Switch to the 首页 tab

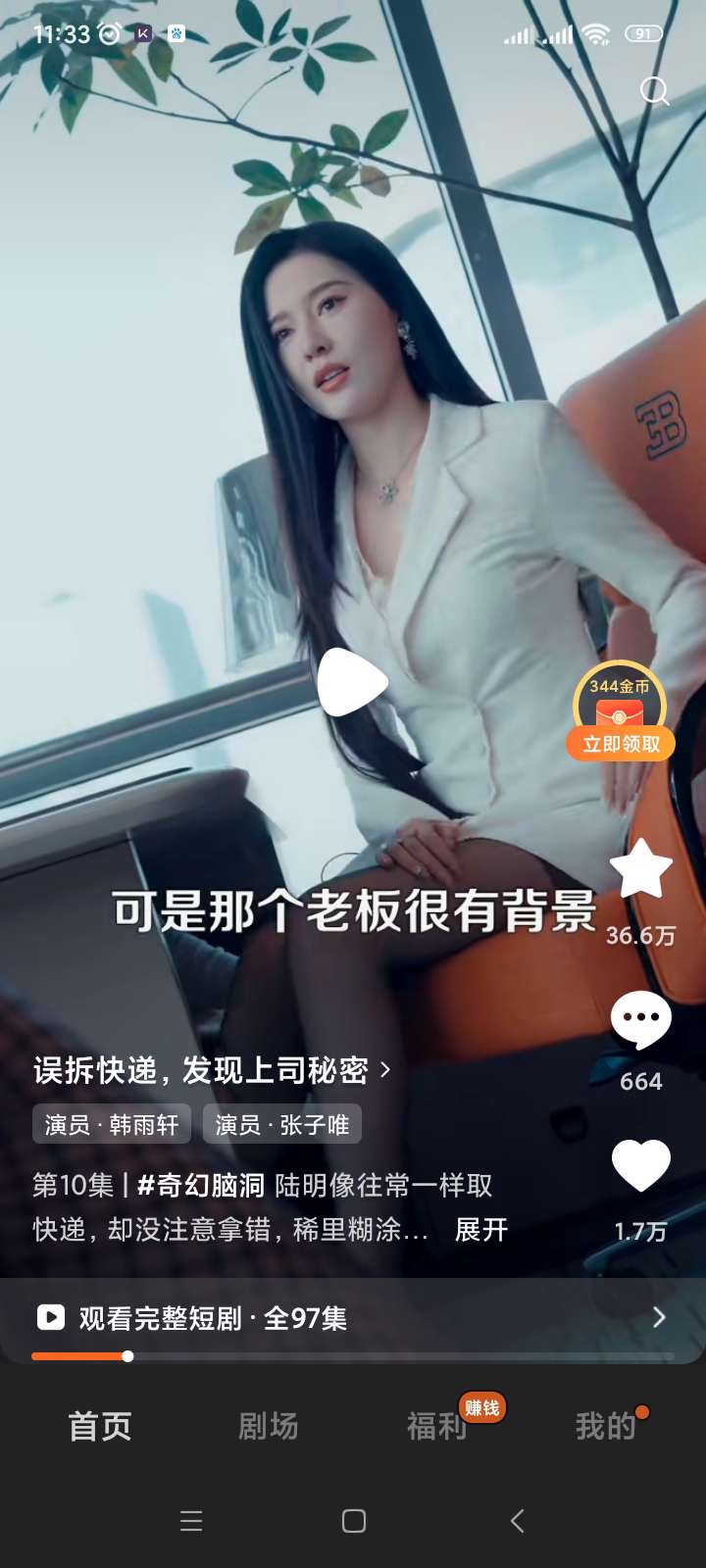click(99, 1426)
